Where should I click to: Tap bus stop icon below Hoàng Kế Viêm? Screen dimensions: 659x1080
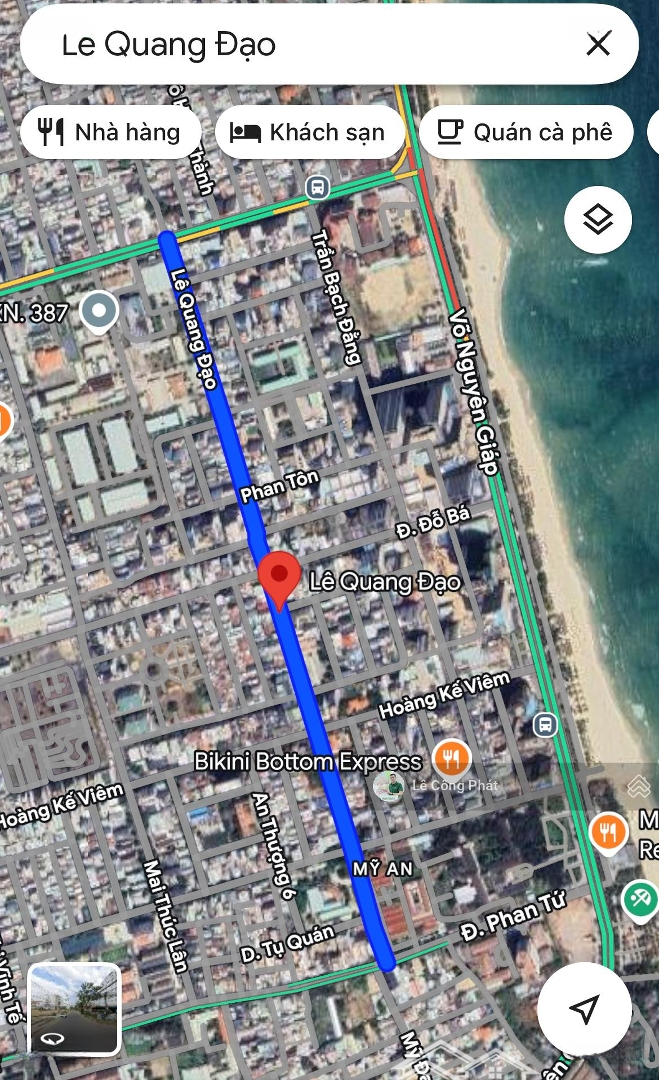point(545,723)
